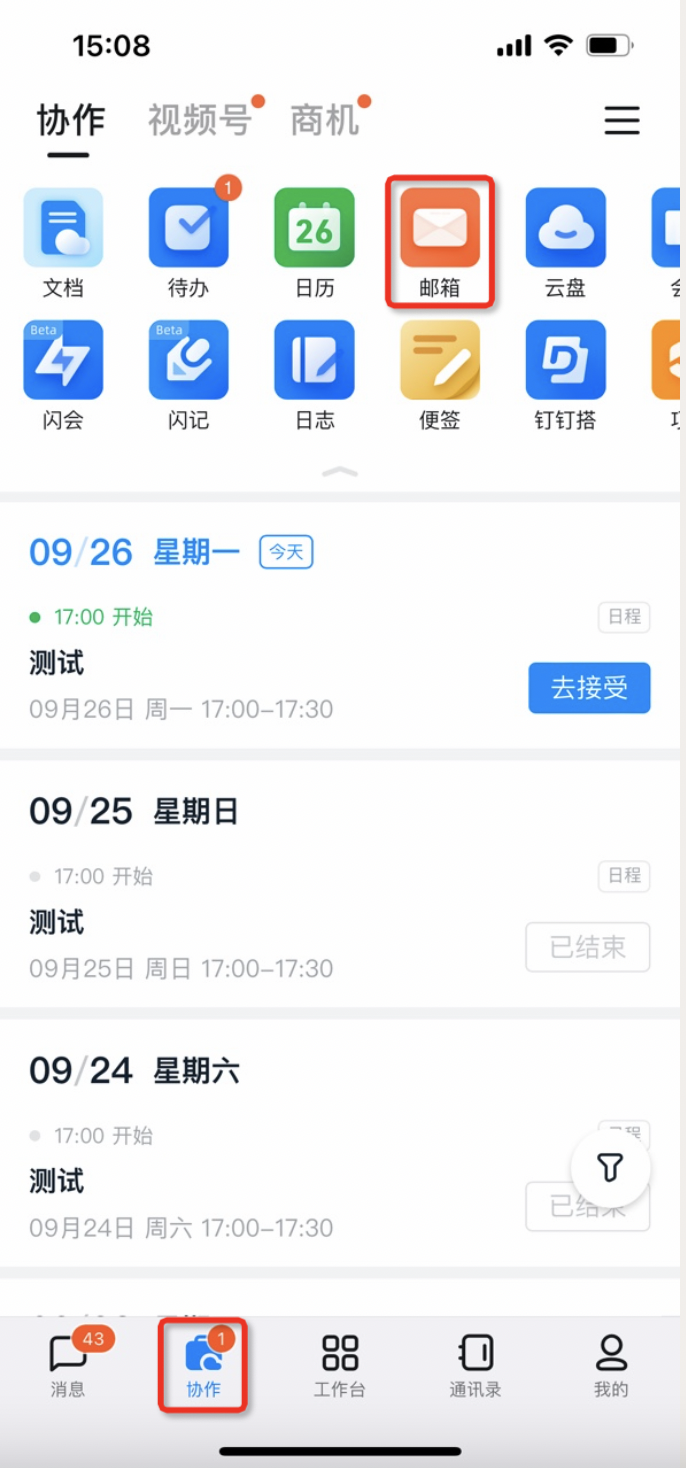Open the filter funnel floating button

pos(610,1167)
